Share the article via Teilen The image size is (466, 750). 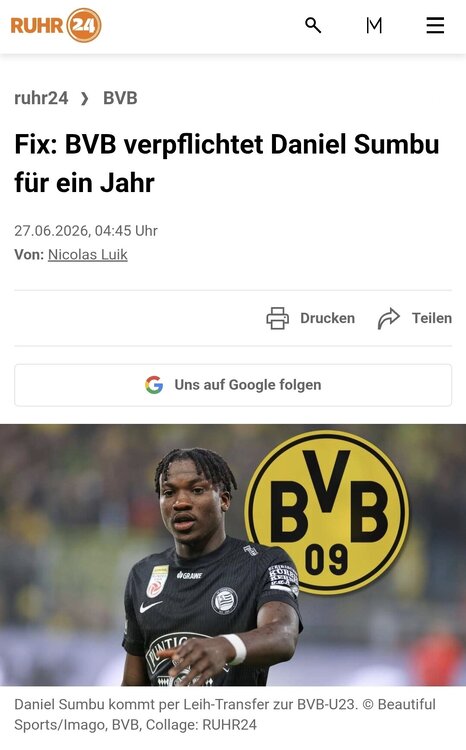414,318
